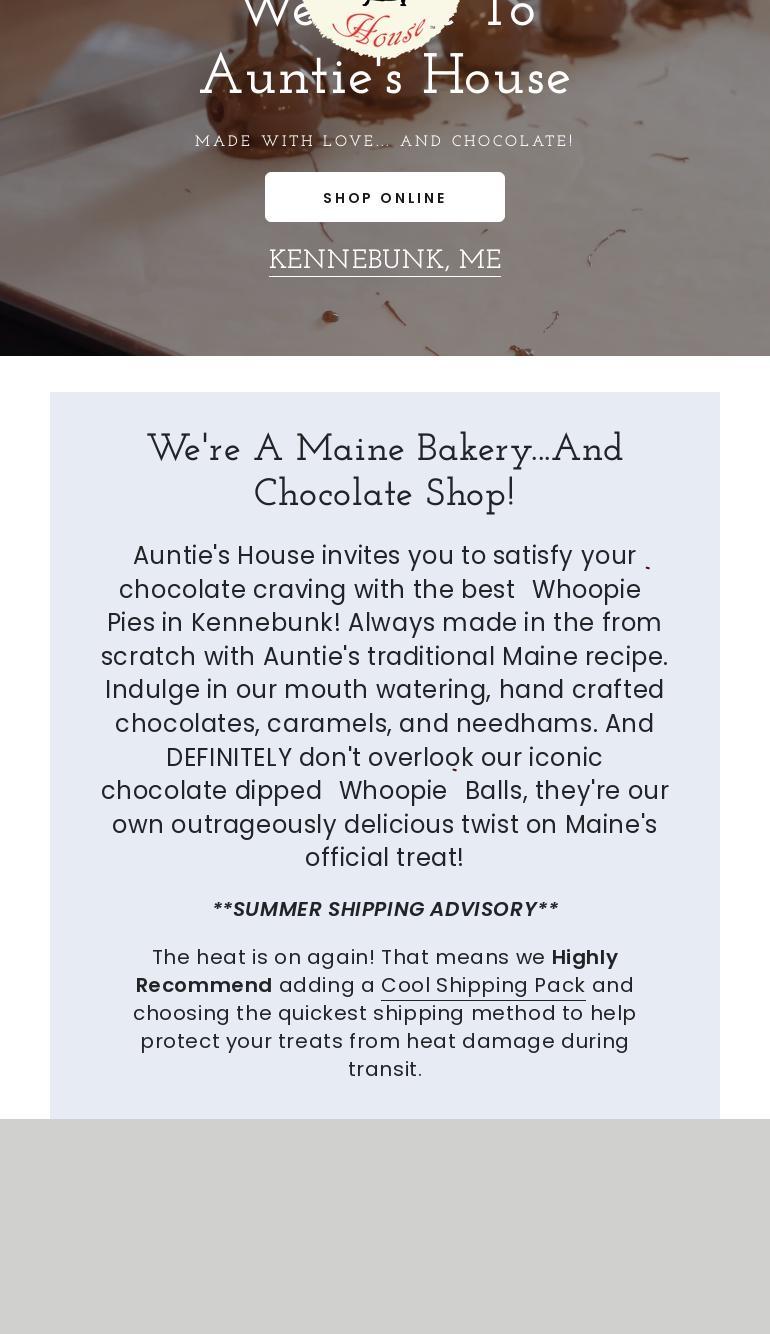The image size is (770, 1334).
Task: Select the Summer Shipping Advisory heading
Action: tap(385, 909)
